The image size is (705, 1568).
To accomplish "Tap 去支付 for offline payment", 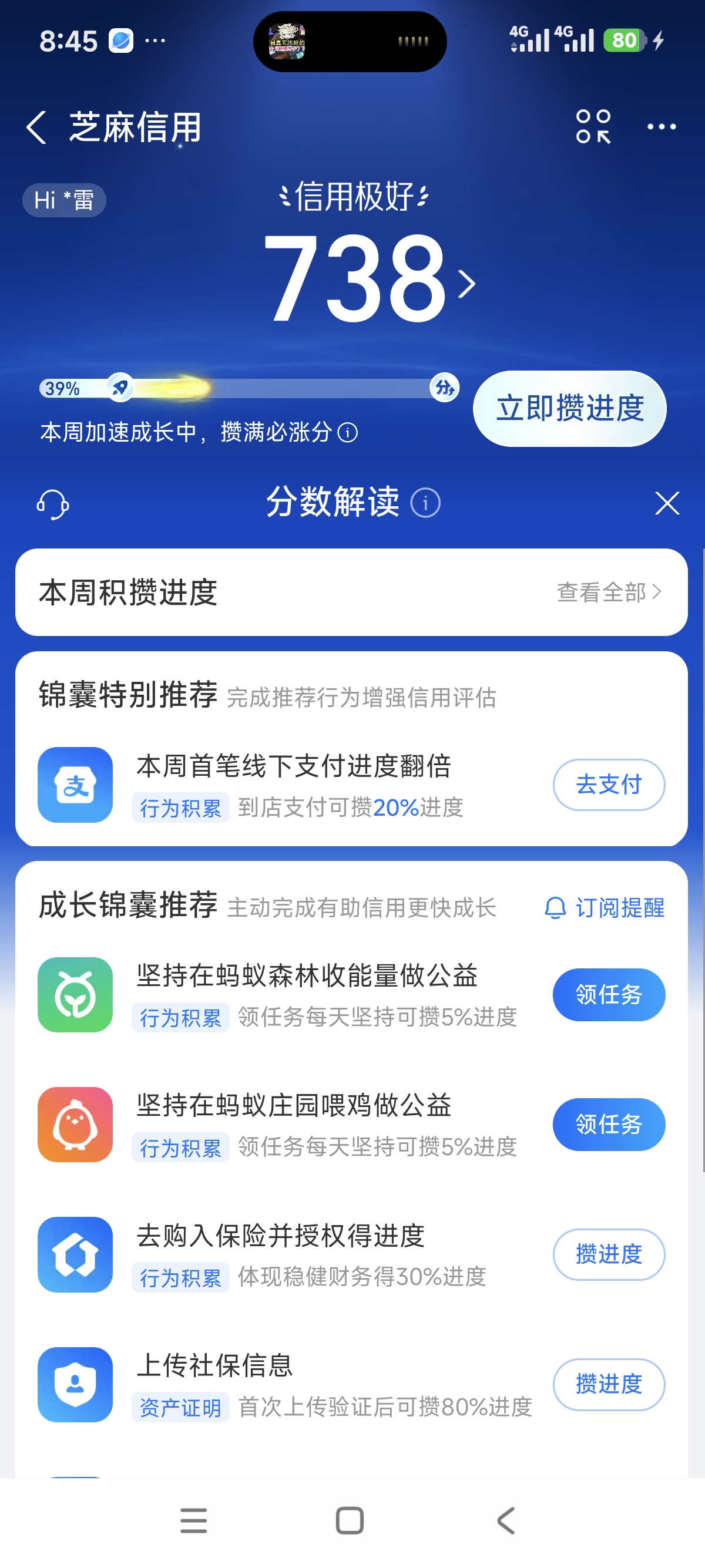I will click(608, 785).
